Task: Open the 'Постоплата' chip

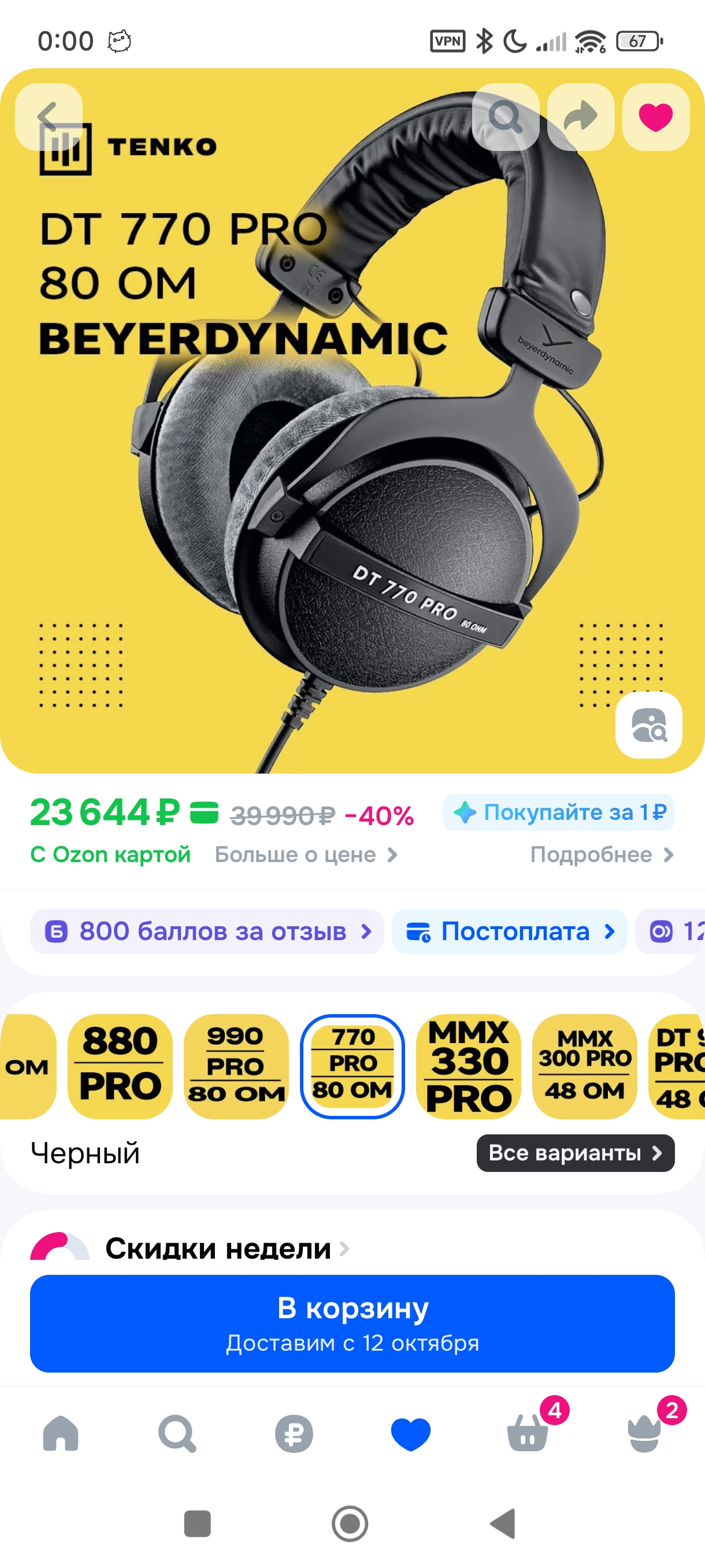Action: (x=510, y=931)
